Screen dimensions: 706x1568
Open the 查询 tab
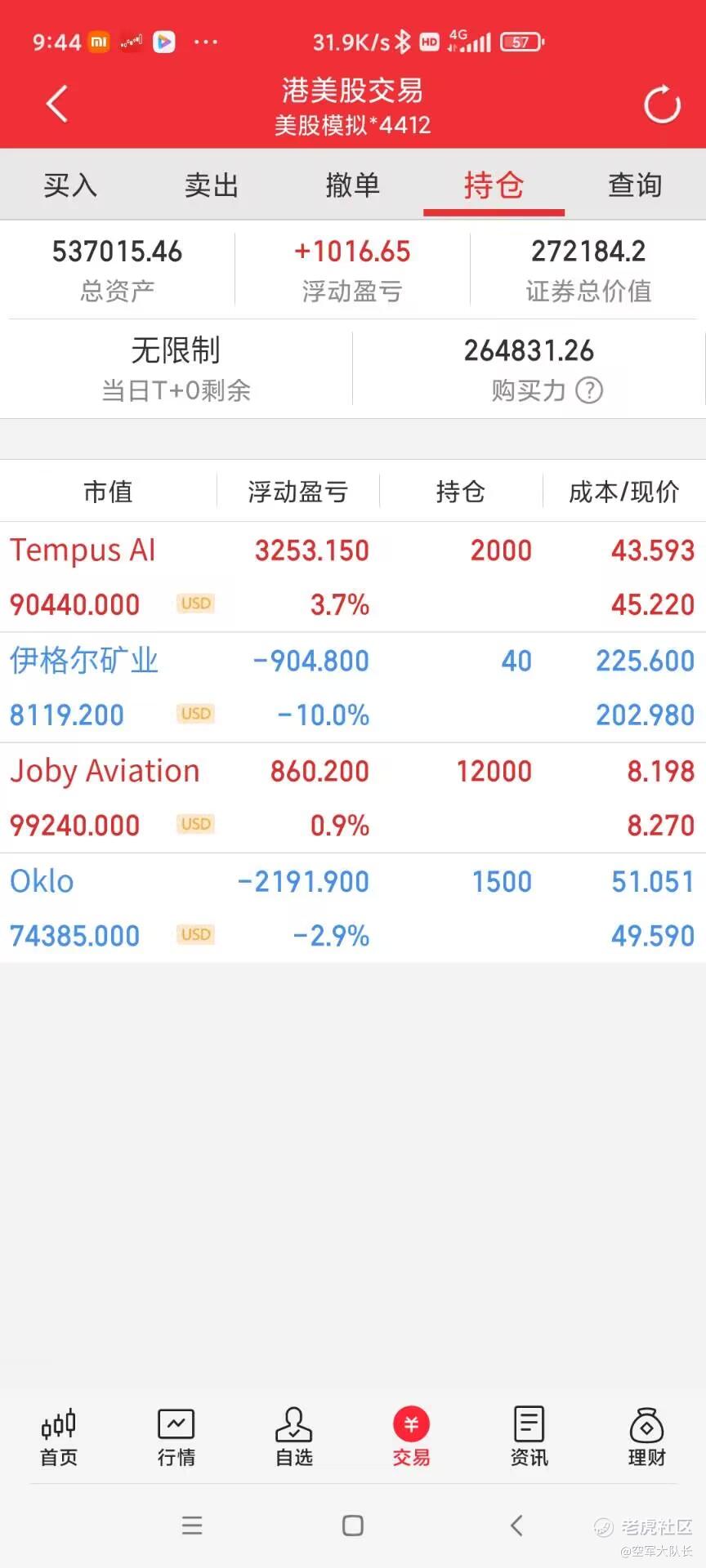[x=635, y=185]
